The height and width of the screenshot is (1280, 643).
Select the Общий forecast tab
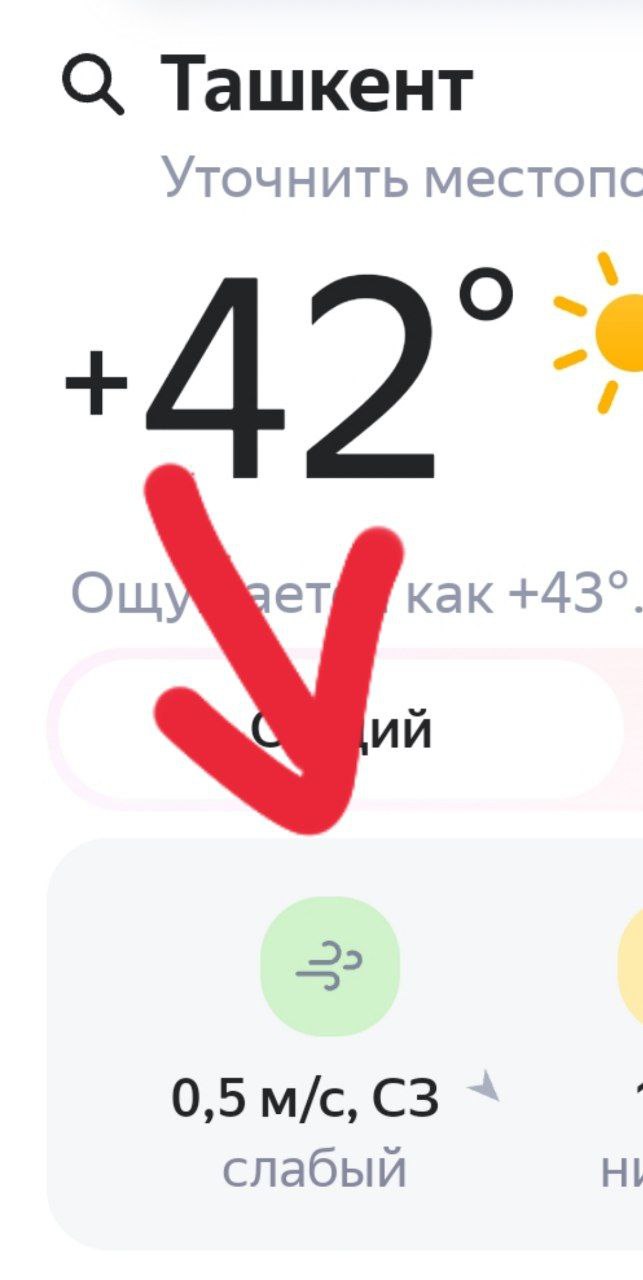(340, 729)
